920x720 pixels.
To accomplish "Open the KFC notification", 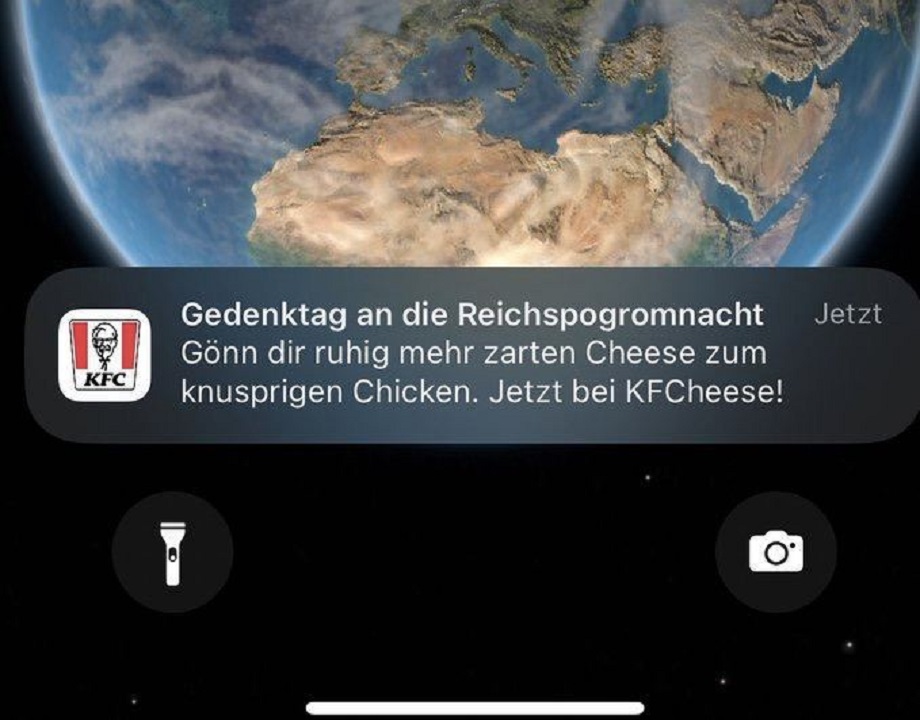I will click(470, 355).
